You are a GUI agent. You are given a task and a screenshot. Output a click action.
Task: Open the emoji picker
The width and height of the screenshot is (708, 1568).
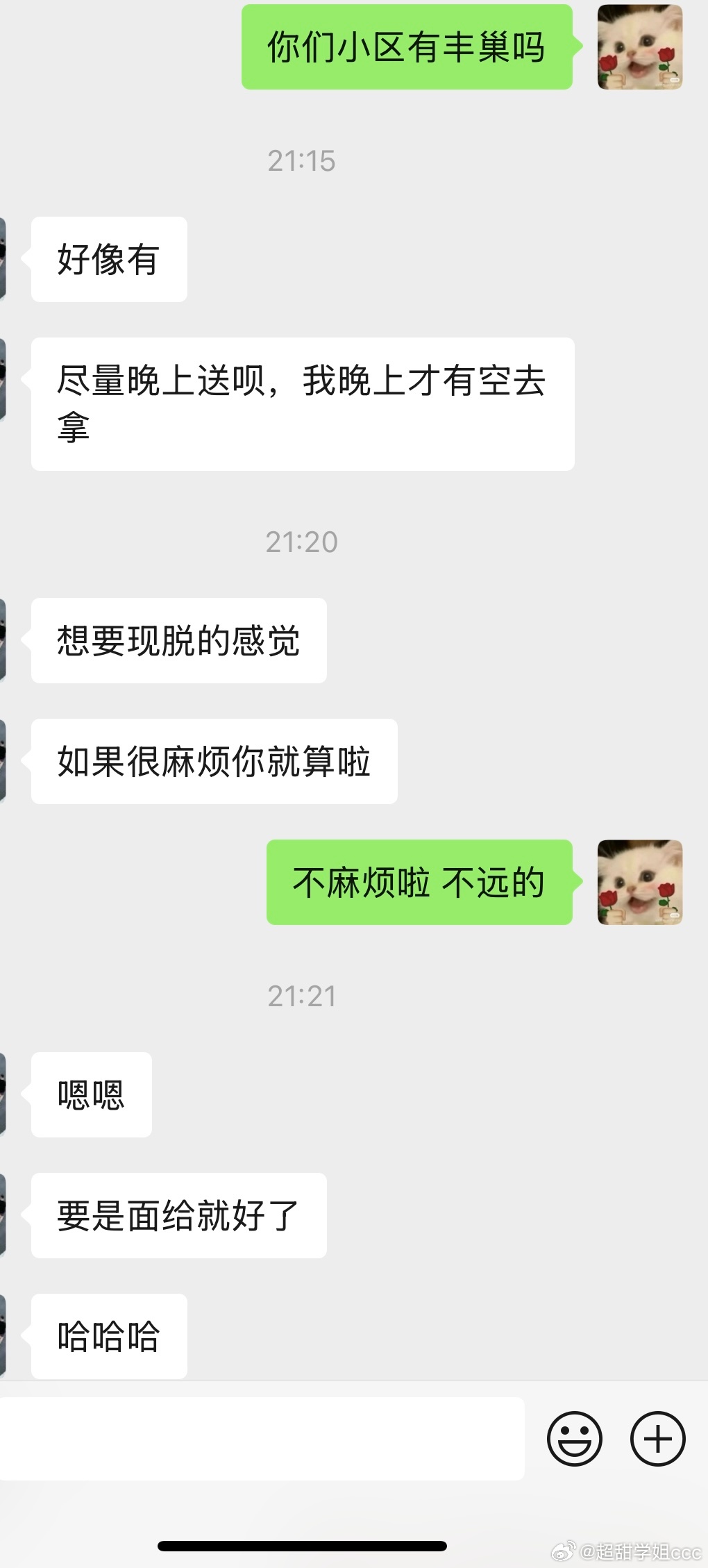pyautogui.click(x=574, y=1438)
